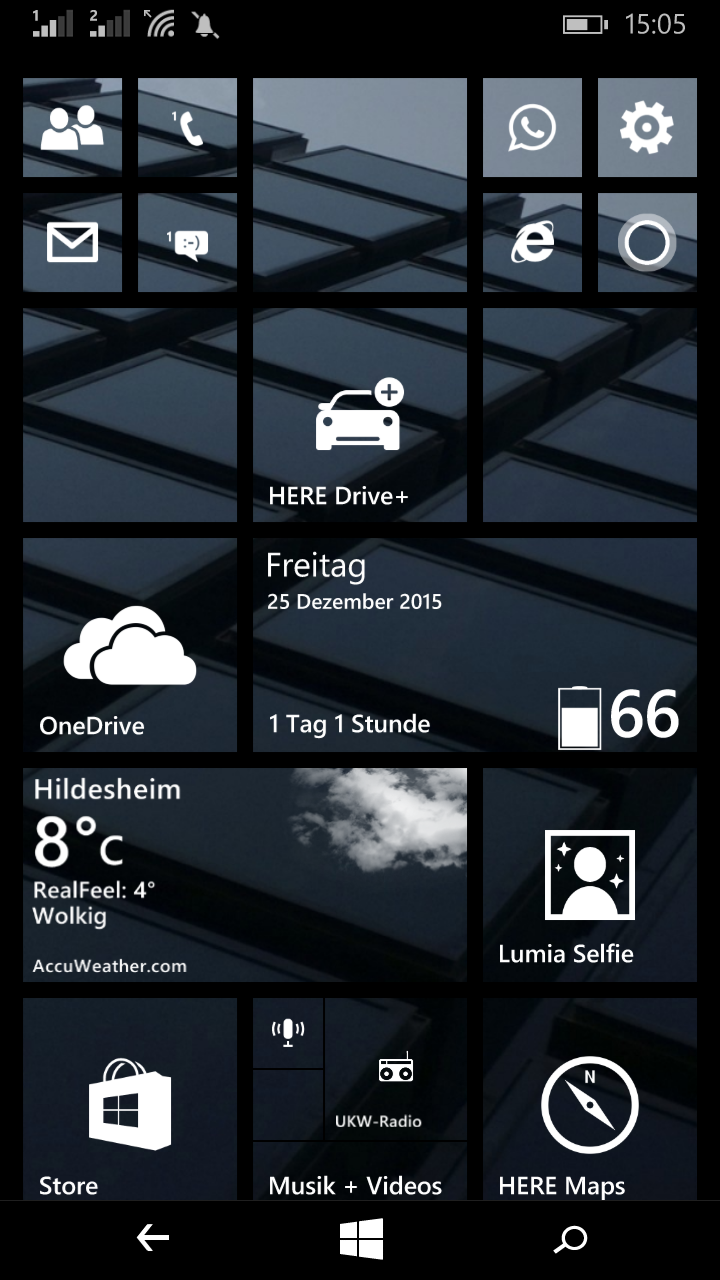Viewport: 720px width, 1280px height.
Task: Launch HERE Drive+ navigation
Action: [360, 415]
